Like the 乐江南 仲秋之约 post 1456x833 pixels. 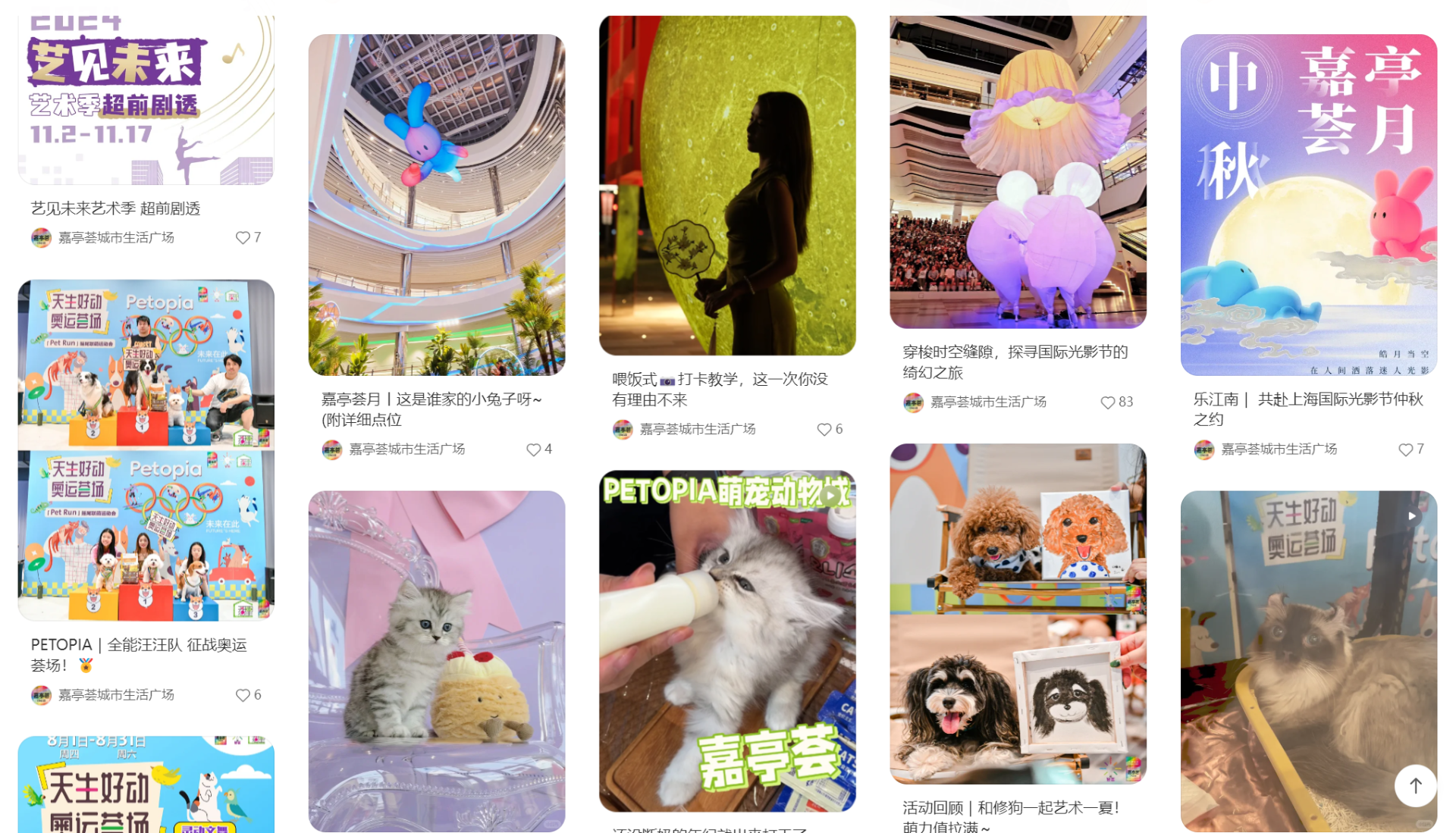click(x=1406, y=449)
